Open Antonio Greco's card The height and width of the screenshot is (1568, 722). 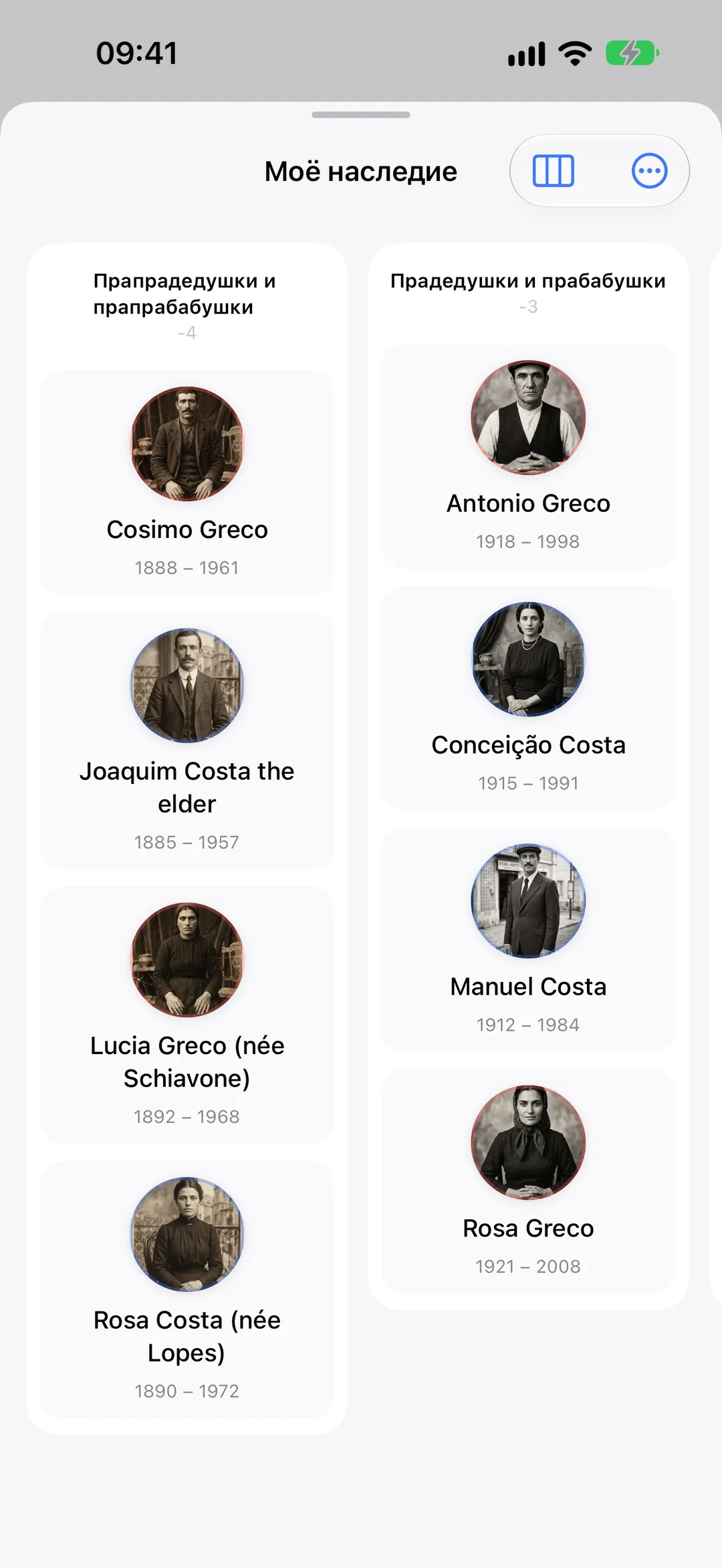pos(528,456)
